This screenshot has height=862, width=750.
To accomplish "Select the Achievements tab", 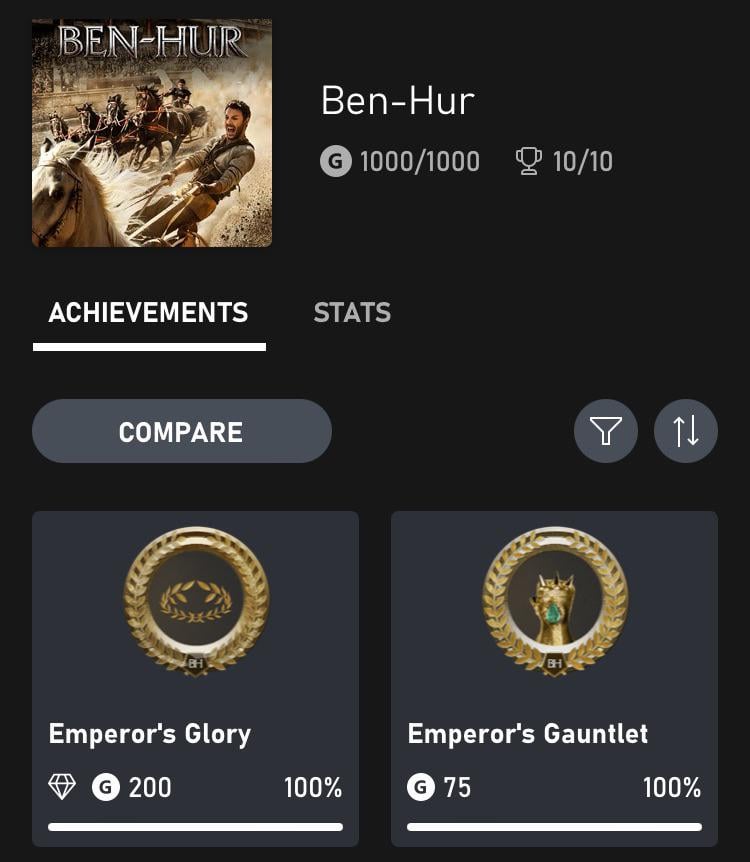I will coord(148,313).
